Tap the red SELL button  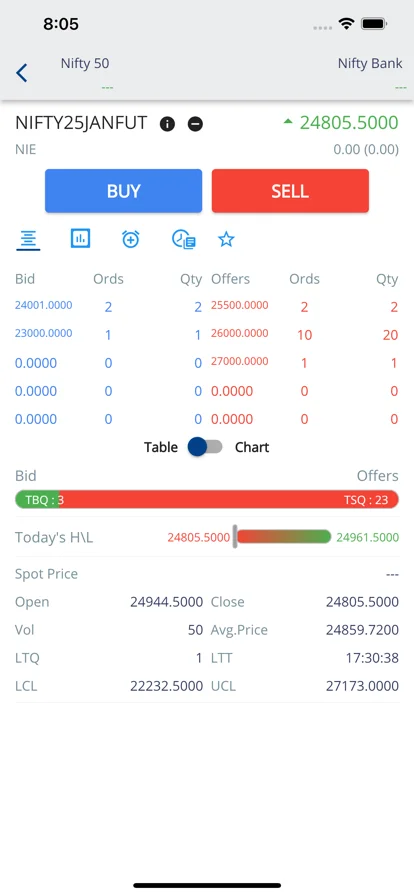pyautogui.click(x=290, y=191)
